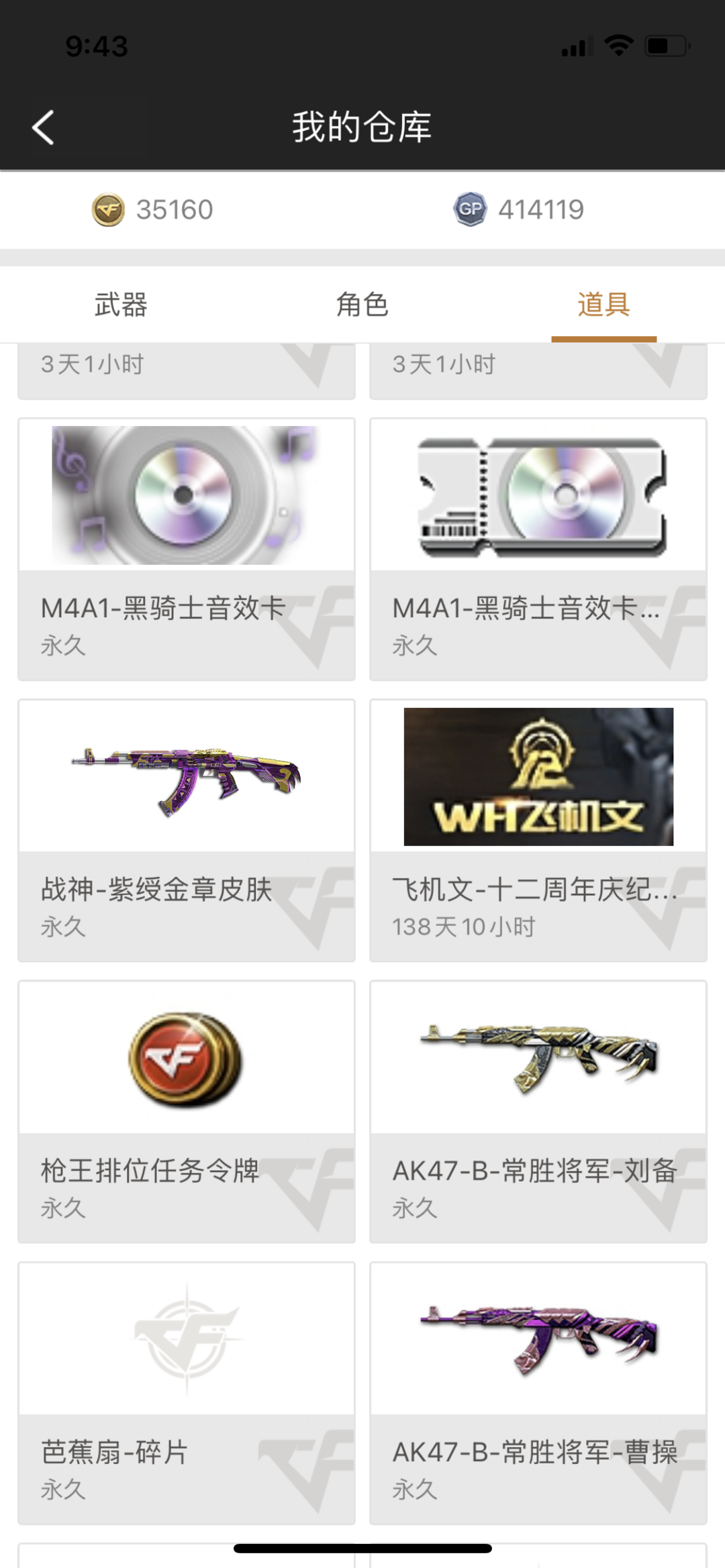Open AK47-B-常胜将军-刘备 item card
This screenshot has width=725, height=1568.
pos(538,1111)
